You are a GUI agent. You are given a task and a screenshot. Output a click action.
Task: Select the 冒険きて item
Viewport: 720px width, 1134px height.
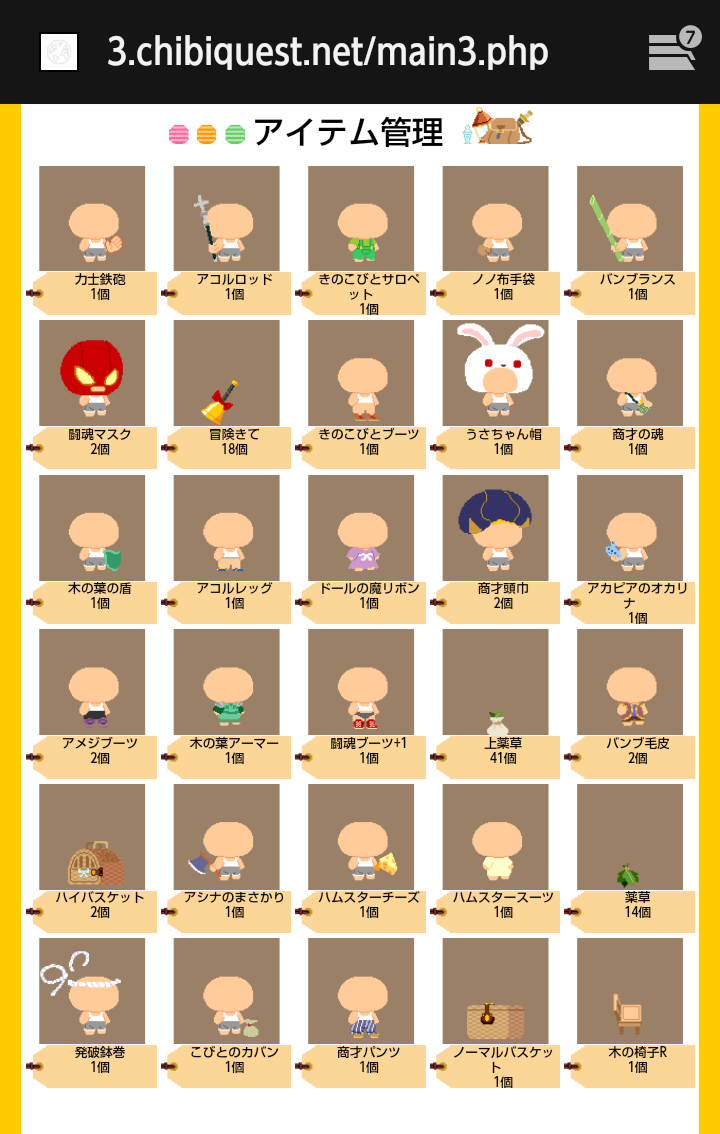pyautogui.click(x=226, y=373)
